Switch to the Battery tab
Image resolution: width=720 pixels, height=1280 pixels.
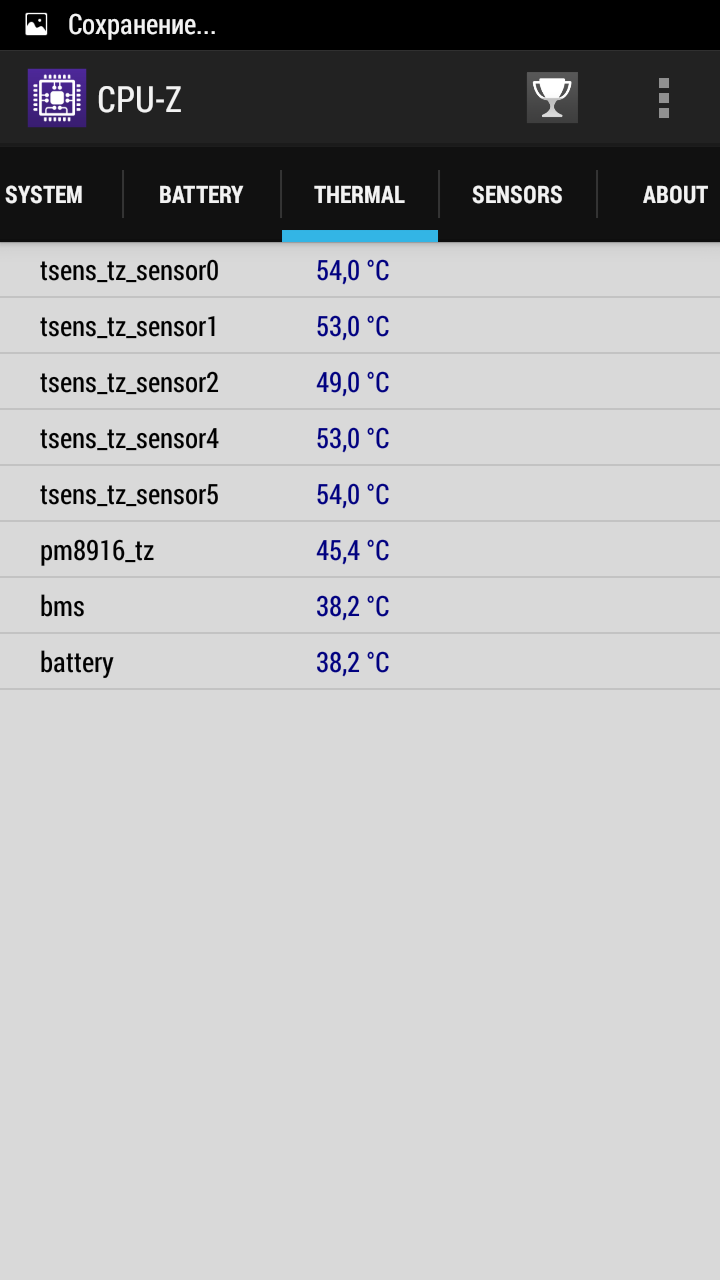(x=201, y=195)
